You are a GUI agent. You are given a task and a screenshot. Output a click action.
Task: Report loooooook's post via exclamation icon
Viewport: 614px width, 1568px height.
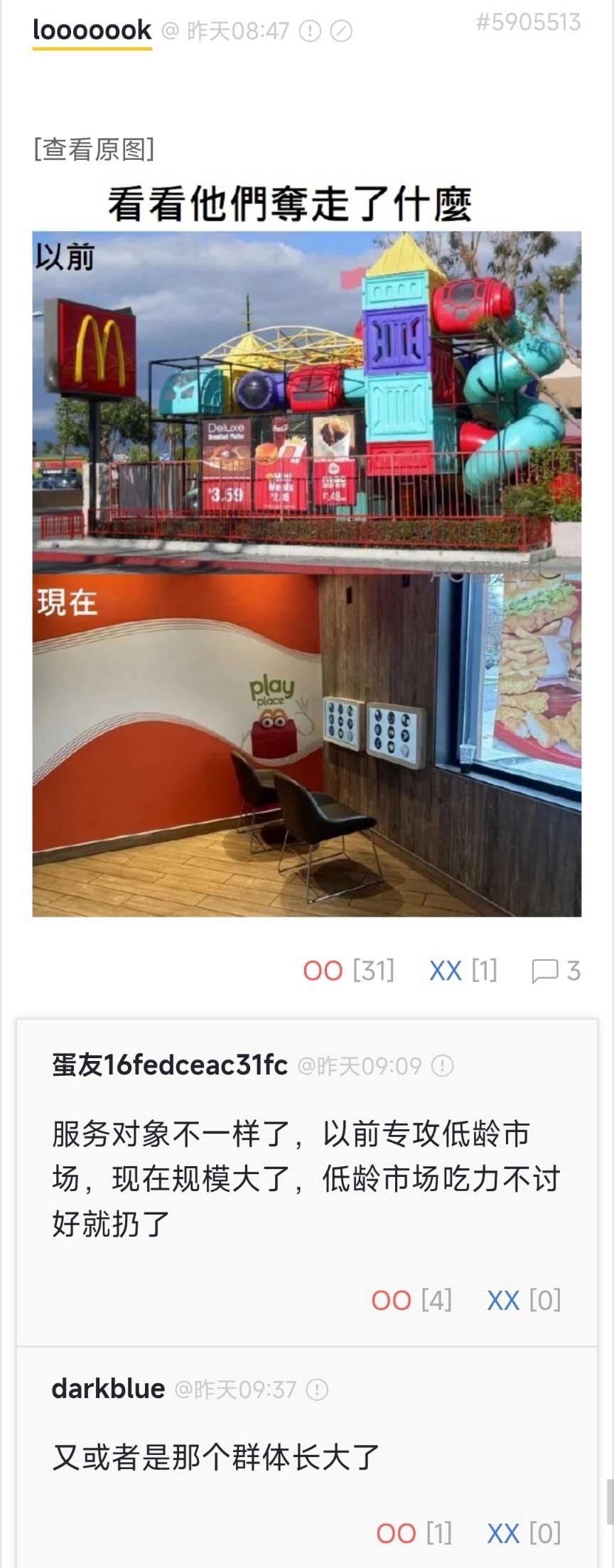(x=310, y=31)
